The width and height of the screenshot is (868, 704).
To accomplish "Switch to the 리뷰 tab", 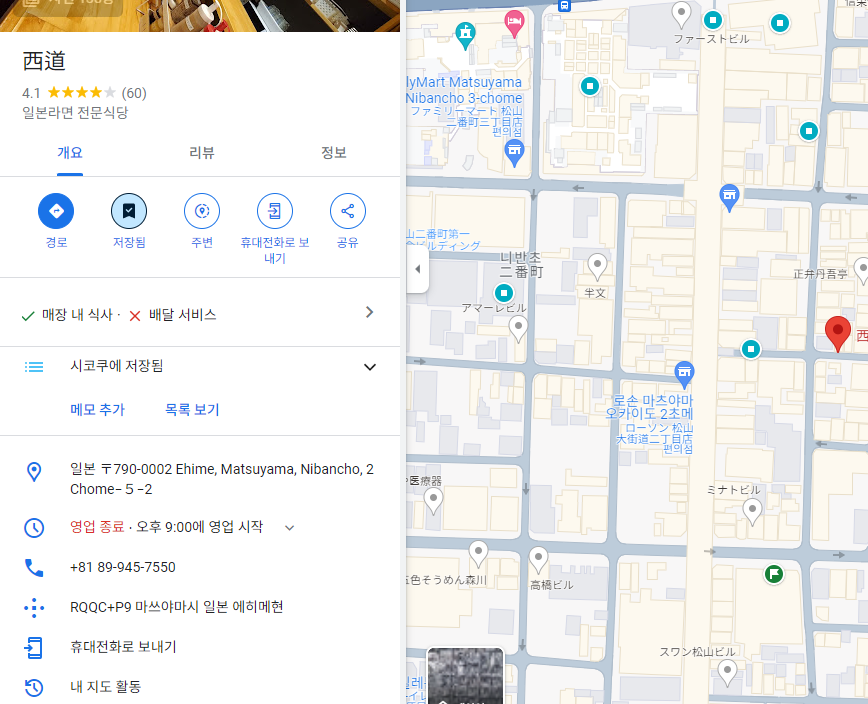I will 201,153.
